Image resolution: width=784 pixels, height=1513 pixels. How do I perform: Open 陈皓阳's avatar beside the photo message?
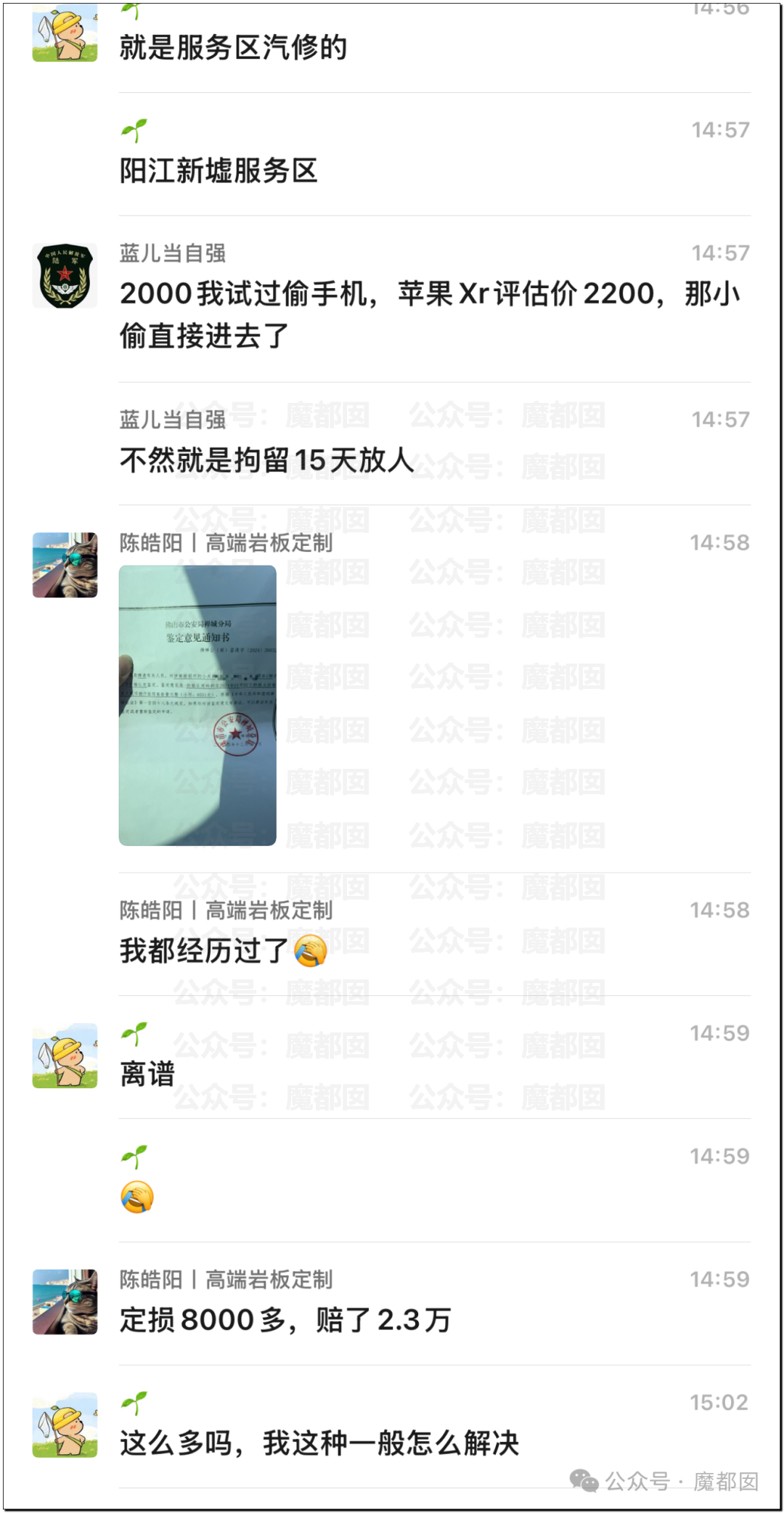coord(65,565)
